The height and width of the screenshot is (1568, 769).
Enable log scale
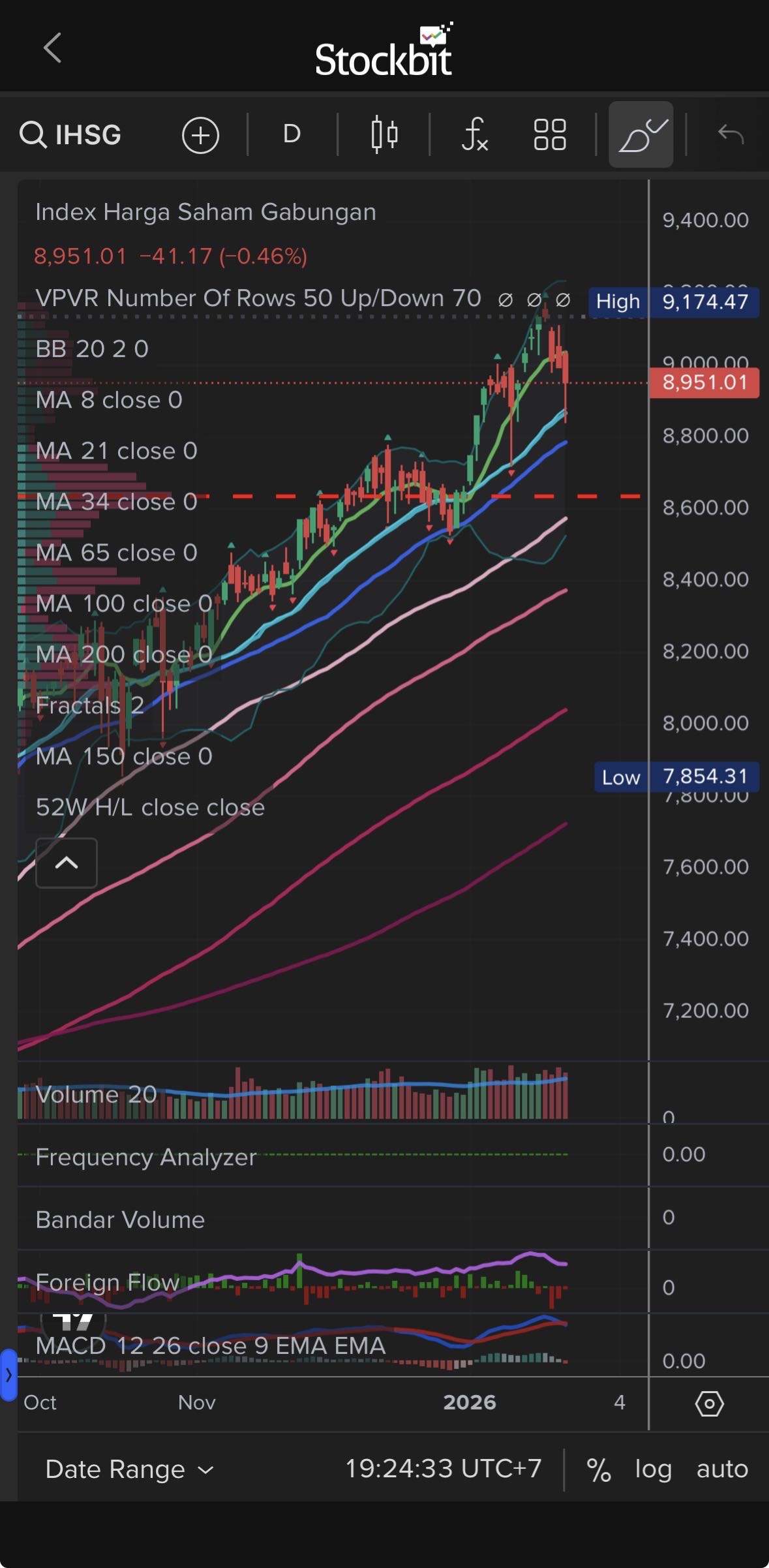coord(653,1469)
